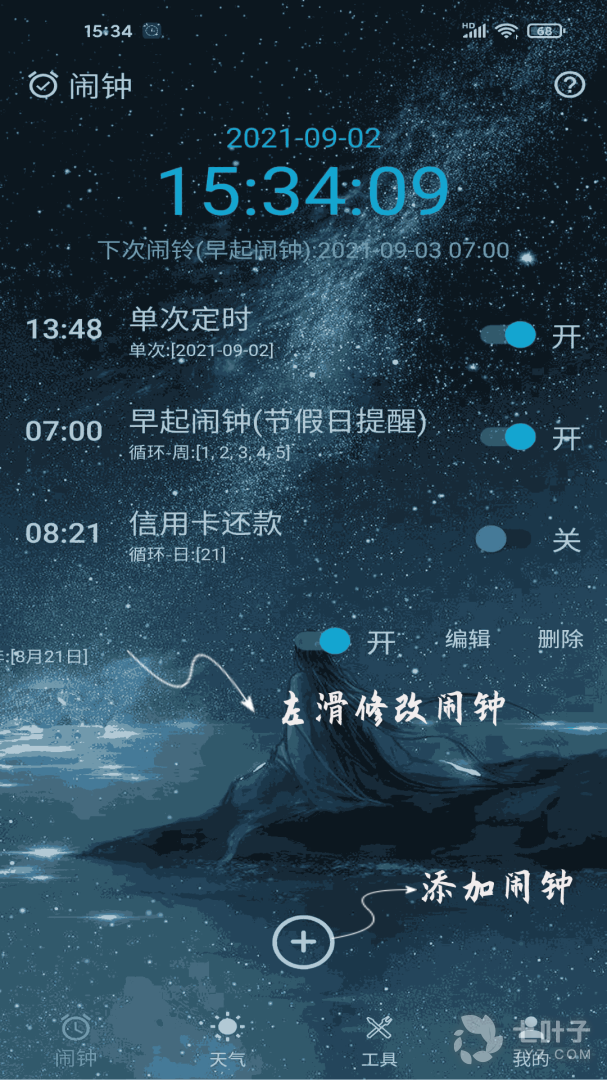Switch to the 我的 tab

[x=530, y=1040]
